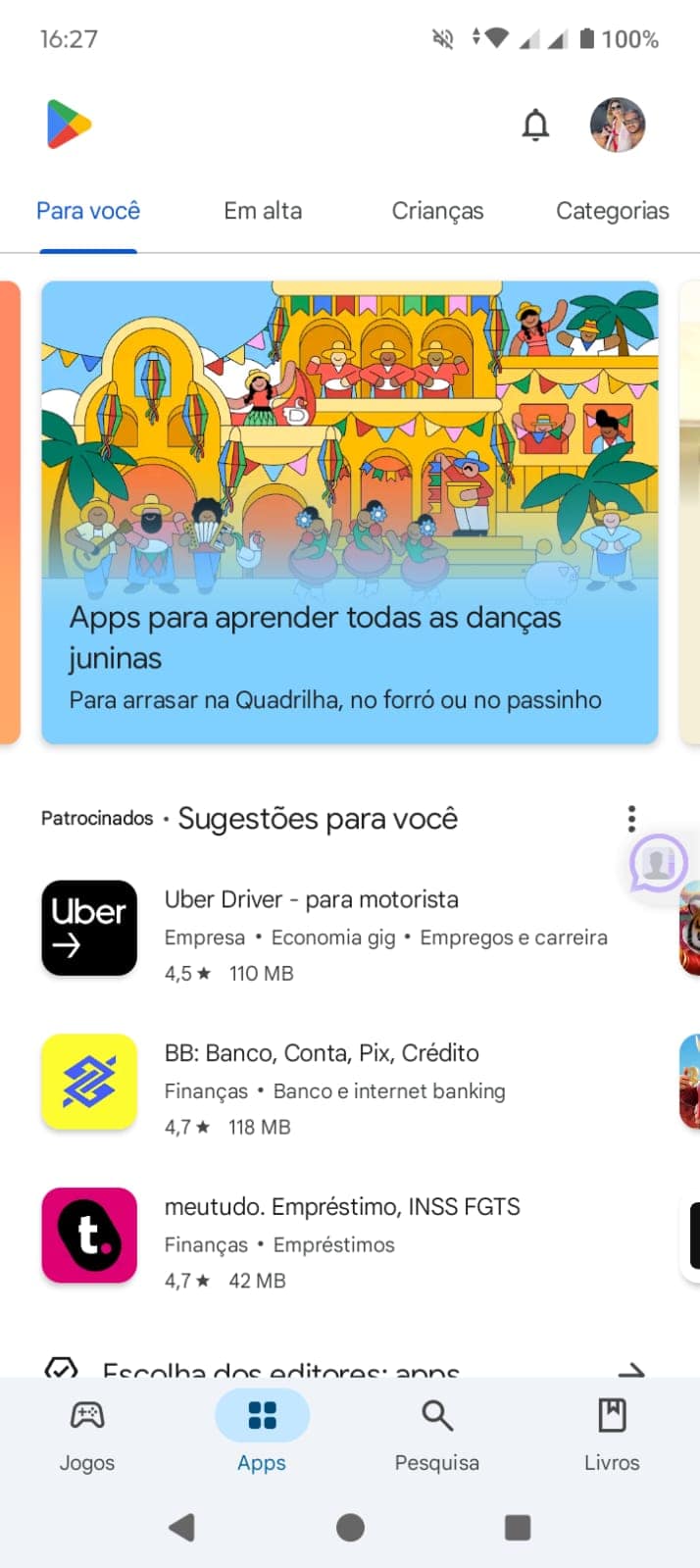Switch to the Em alta tab
The width and height of the screenshot is (700, 1568).
coord(263,211)
